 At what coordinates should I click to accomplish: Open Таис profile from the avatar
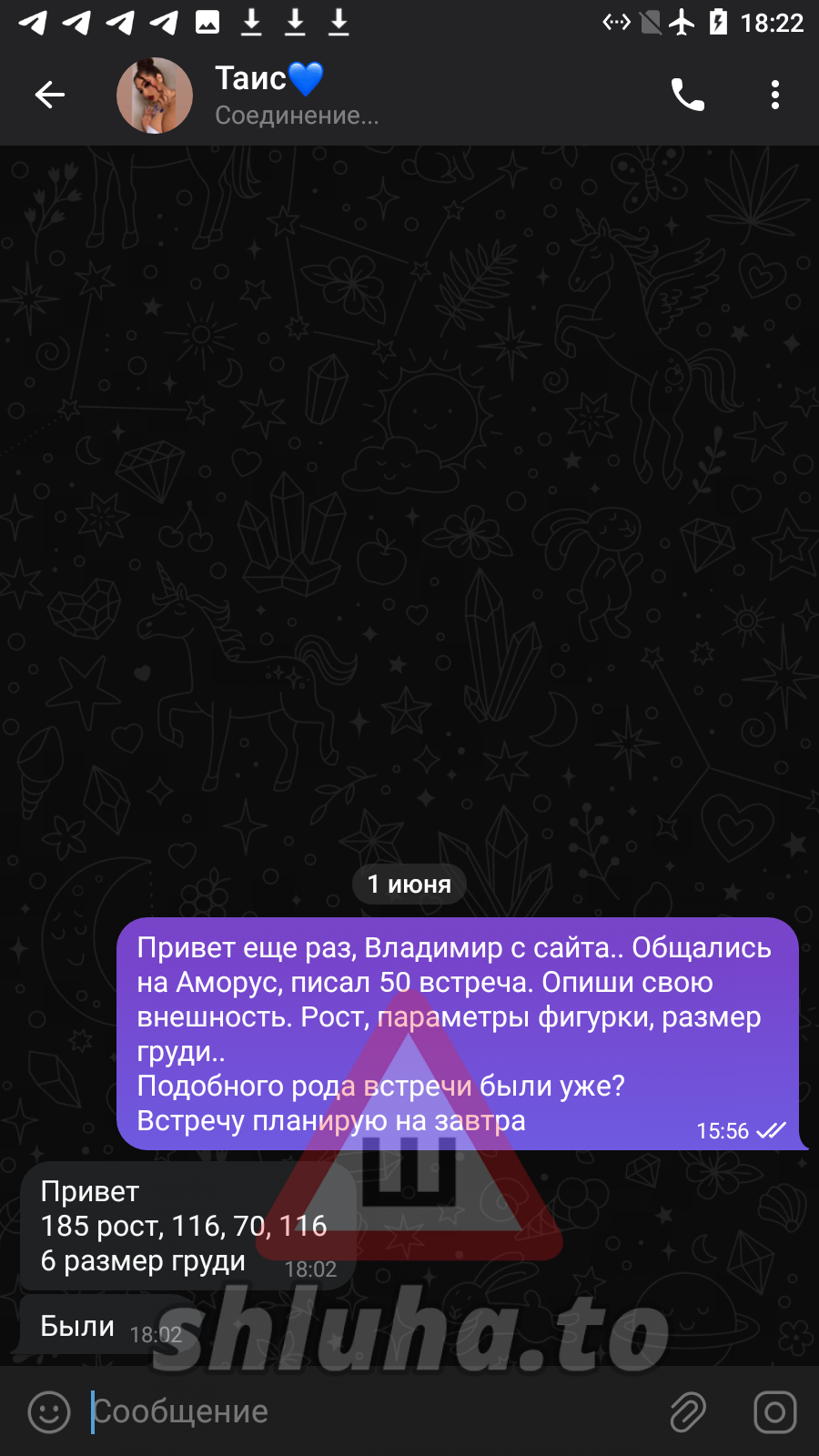tap(155, 96)
